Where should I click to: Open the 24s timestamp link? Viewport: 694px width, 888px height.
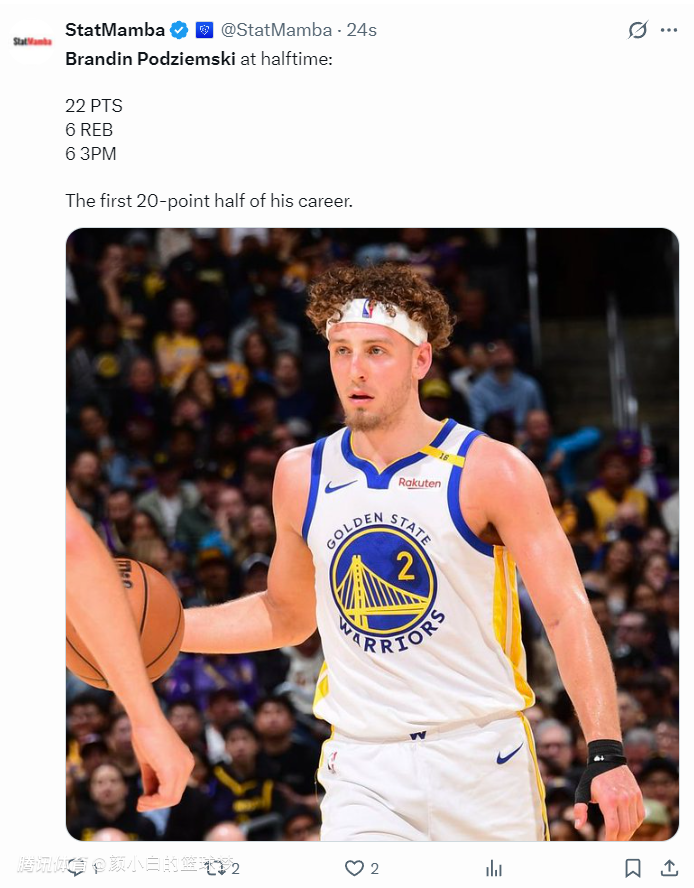coord(362,30)
